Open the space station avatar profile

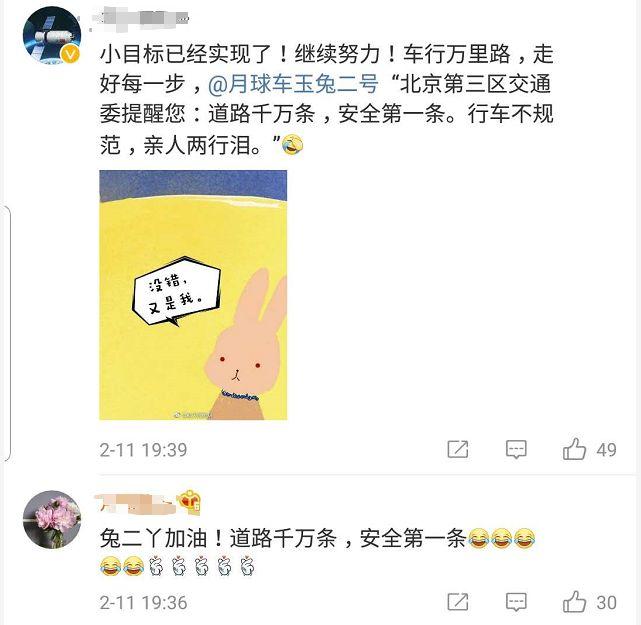point(51,35)
